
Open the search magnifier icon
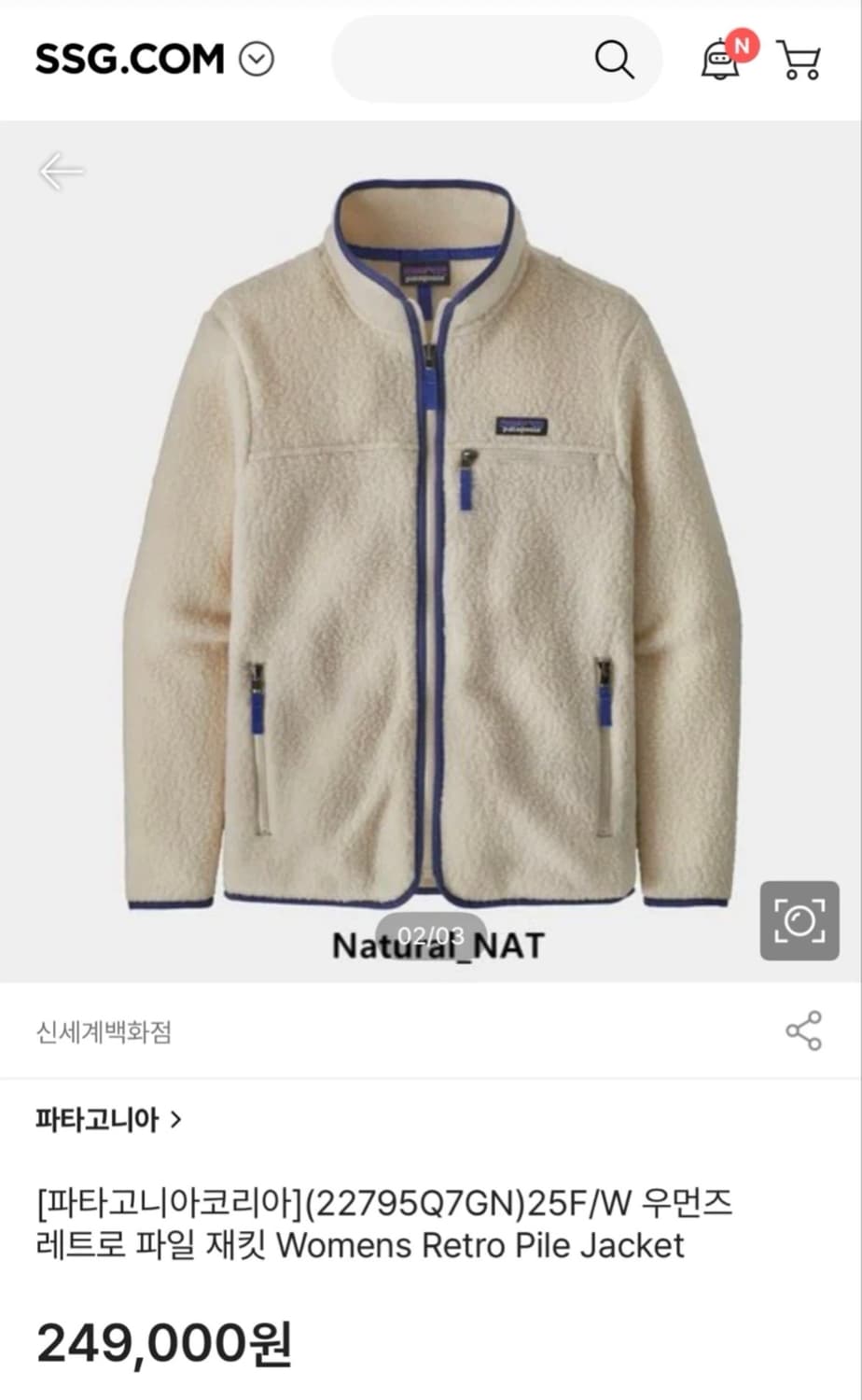pos(613,59)
